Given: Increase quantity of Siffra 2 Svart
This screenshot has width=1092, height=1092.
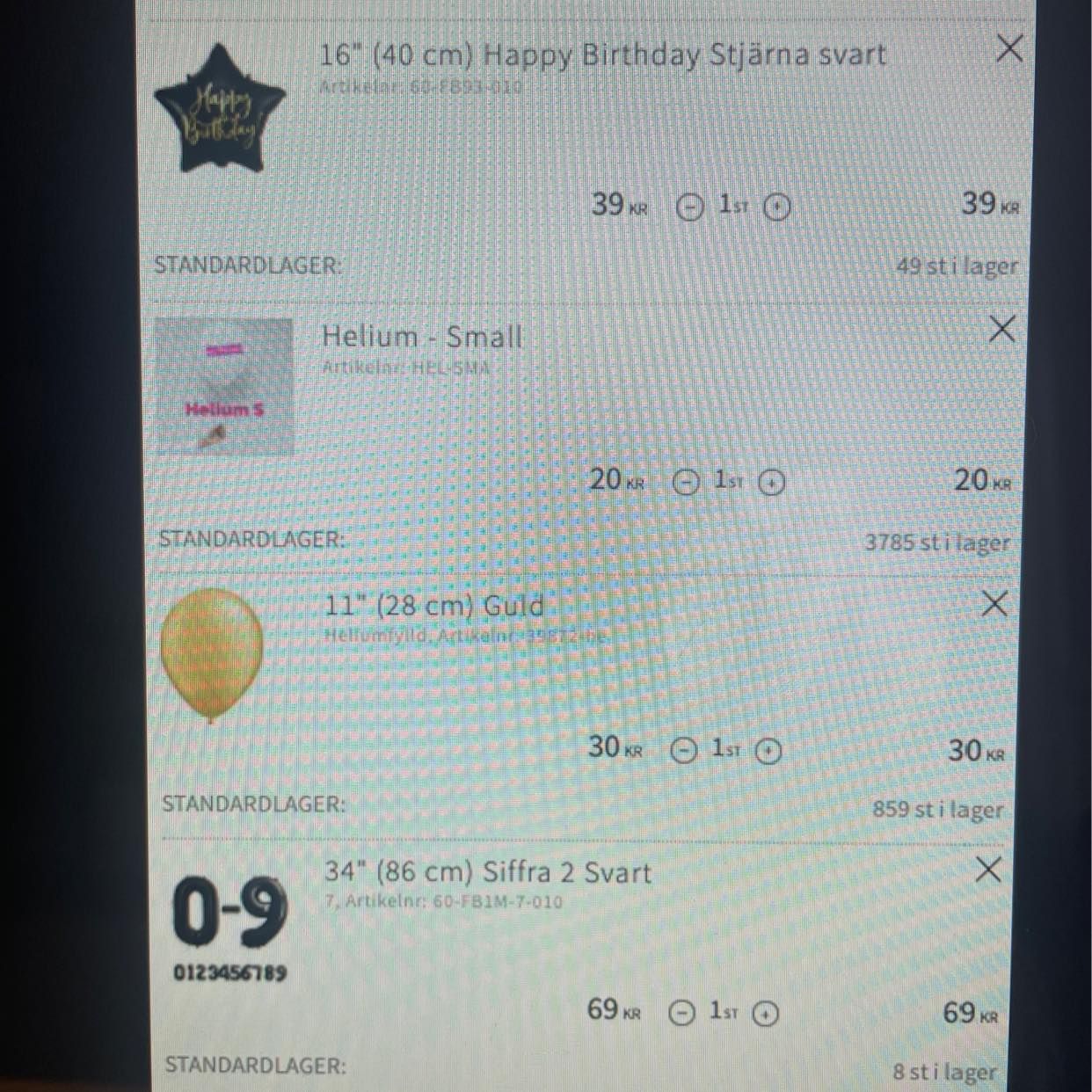Looking at the screenshot, I should (766, 1014).
